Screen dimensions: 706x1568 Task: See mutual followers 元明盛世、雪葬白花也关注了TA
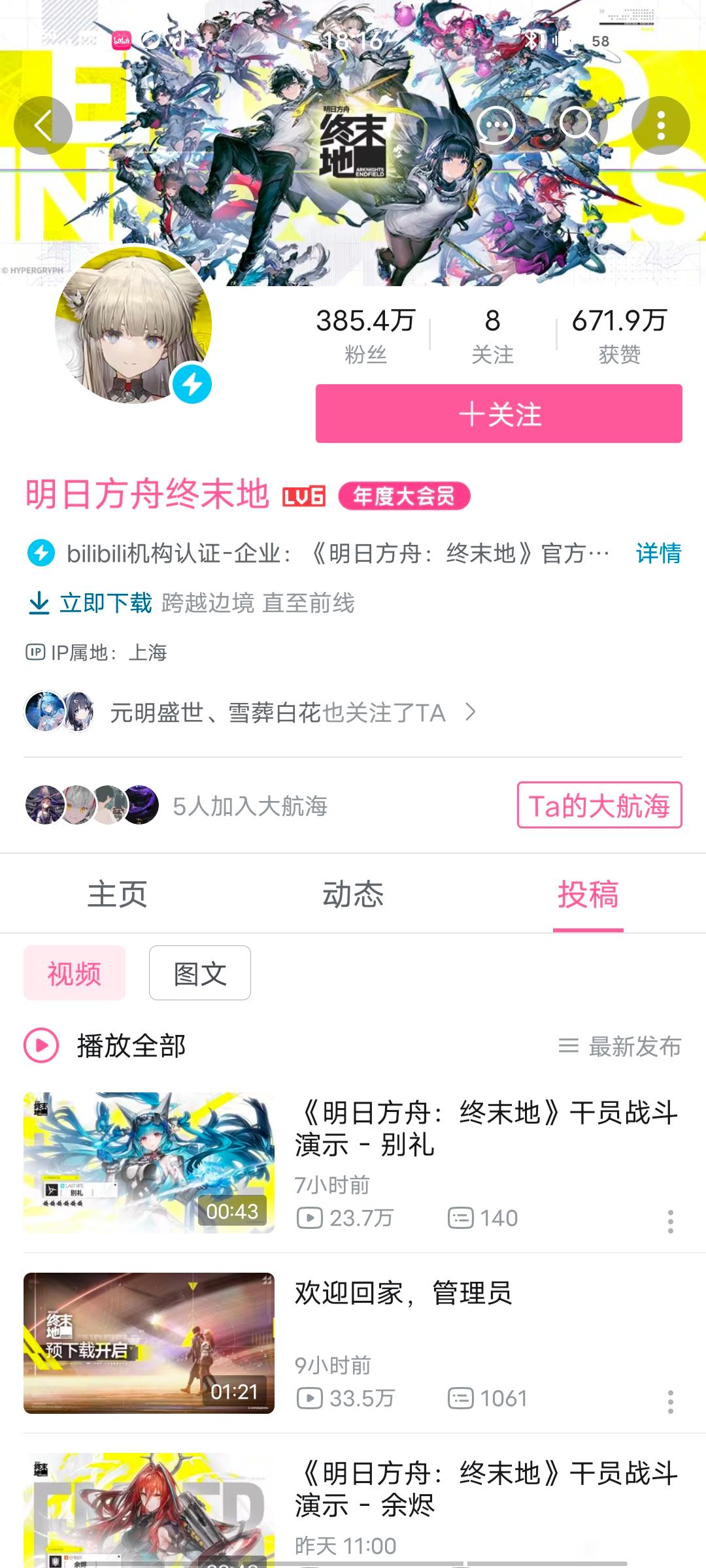pyautogui.click(x=277, y=712)
